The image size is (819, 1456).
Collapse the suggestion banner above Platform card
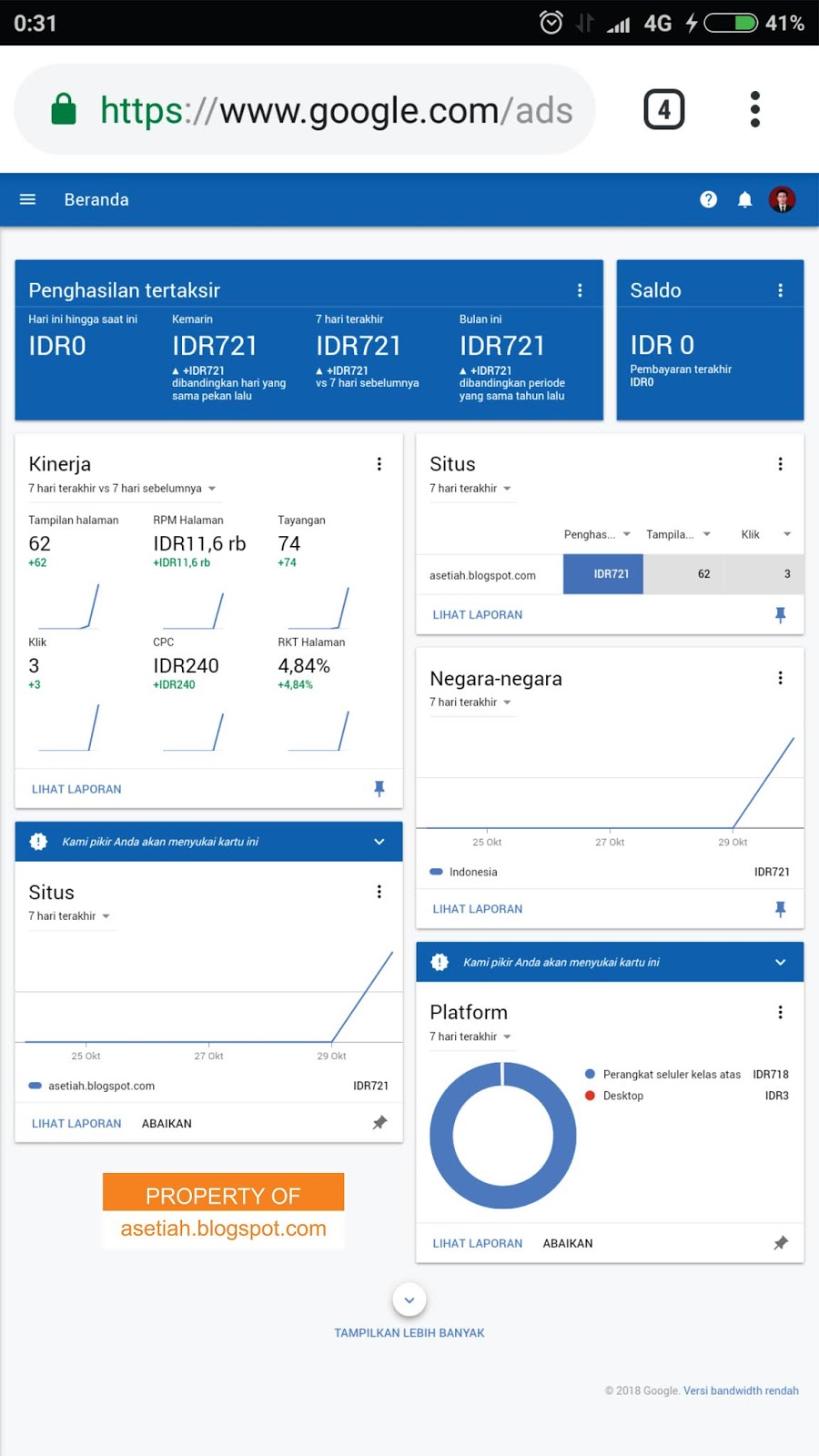[x=780, y=962]
